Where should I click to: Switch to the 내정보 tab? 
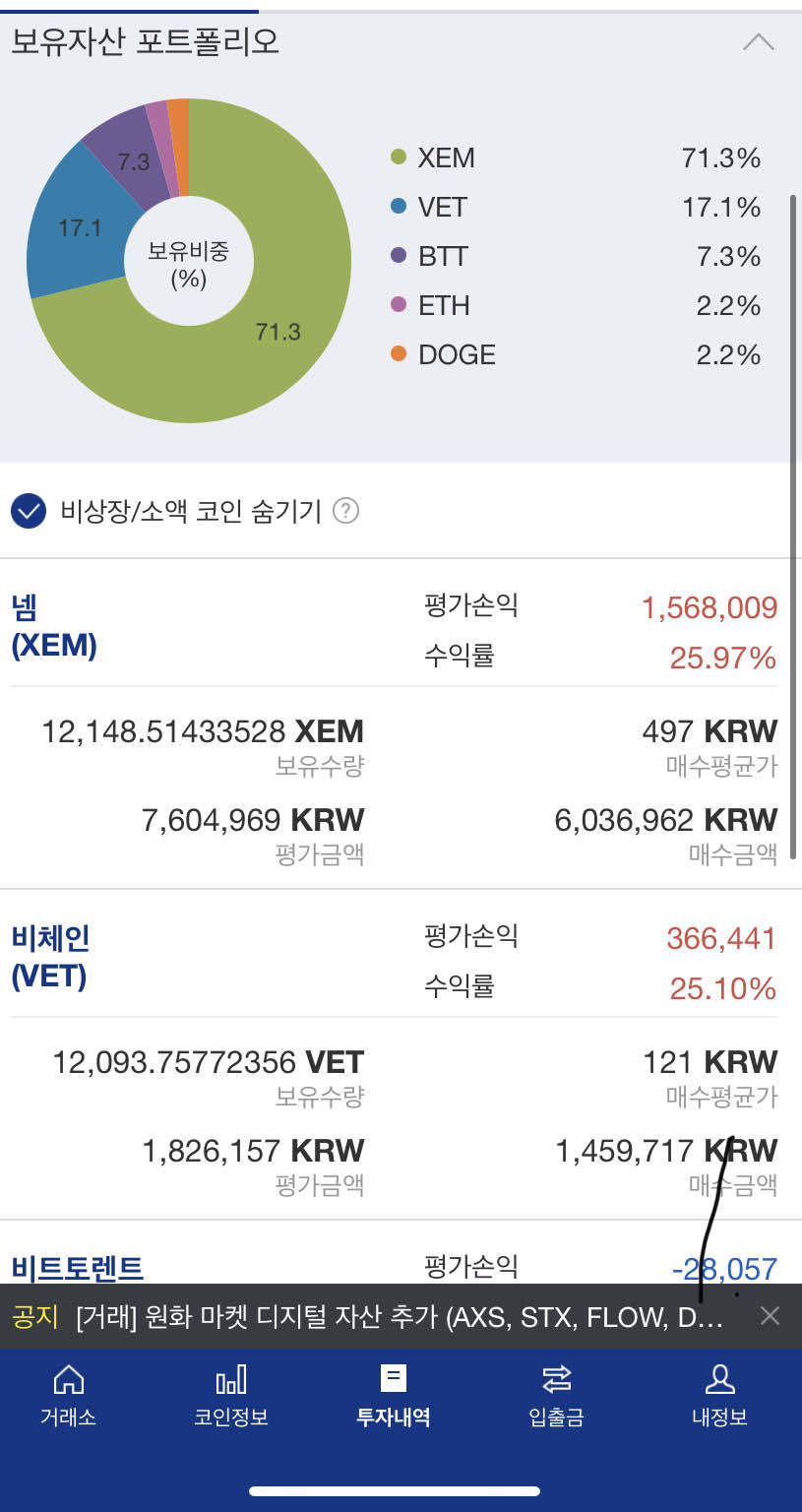[x=719, y=1396]
